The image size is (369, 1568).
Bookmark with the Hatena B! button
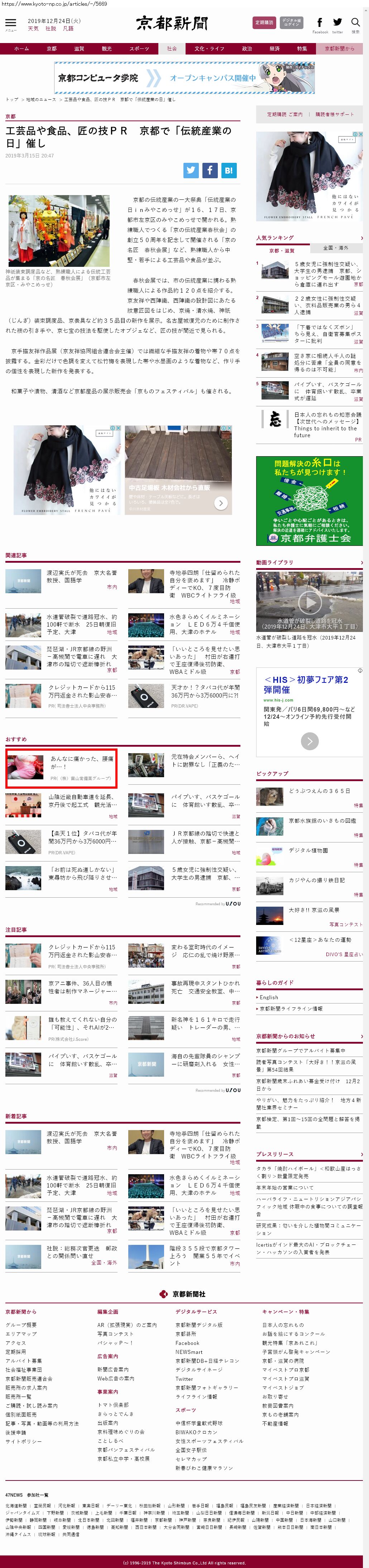[229, 170]
